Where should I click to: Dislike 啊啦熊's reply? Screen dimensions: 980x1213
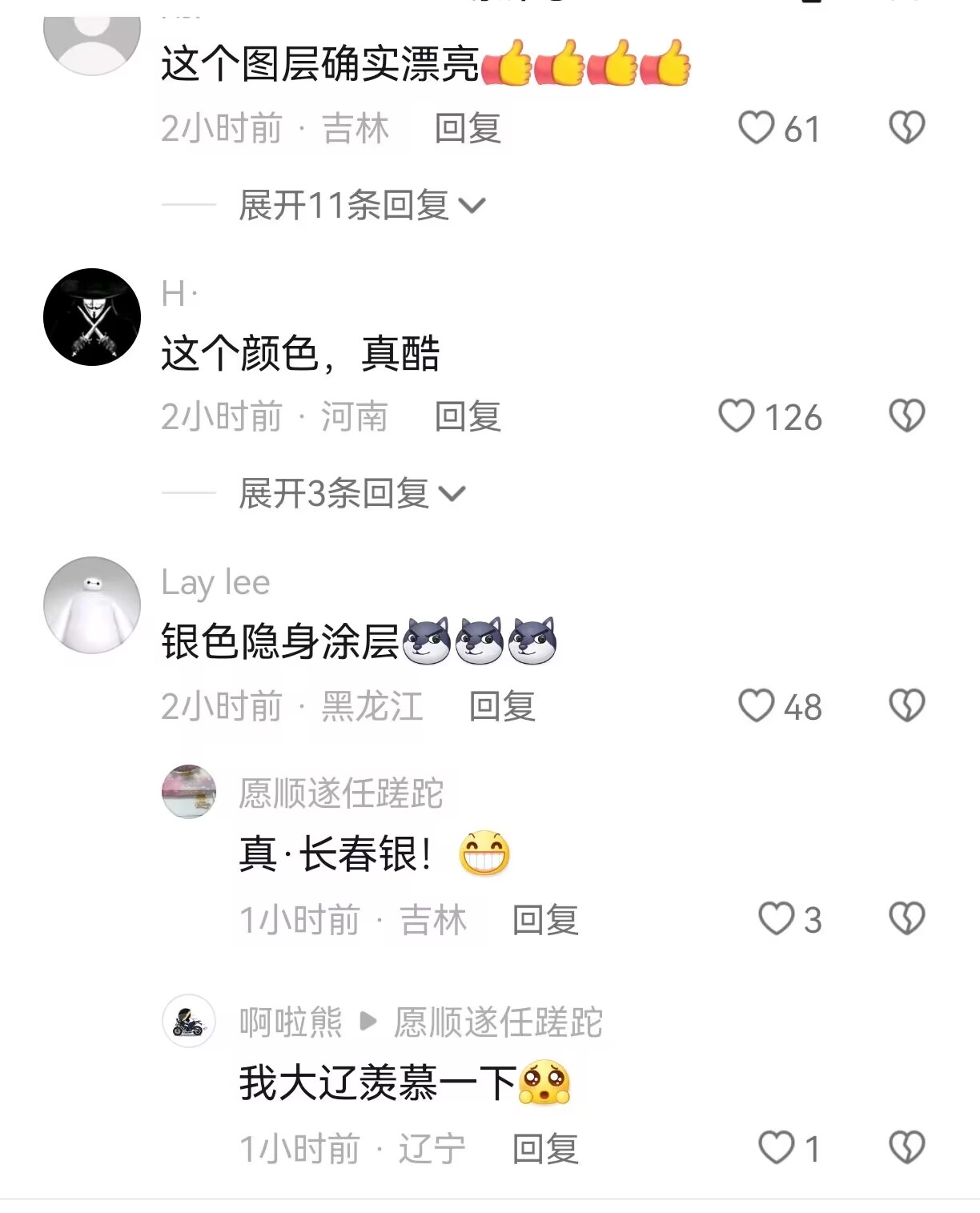pyautogui.click(x=906, y=1148)
